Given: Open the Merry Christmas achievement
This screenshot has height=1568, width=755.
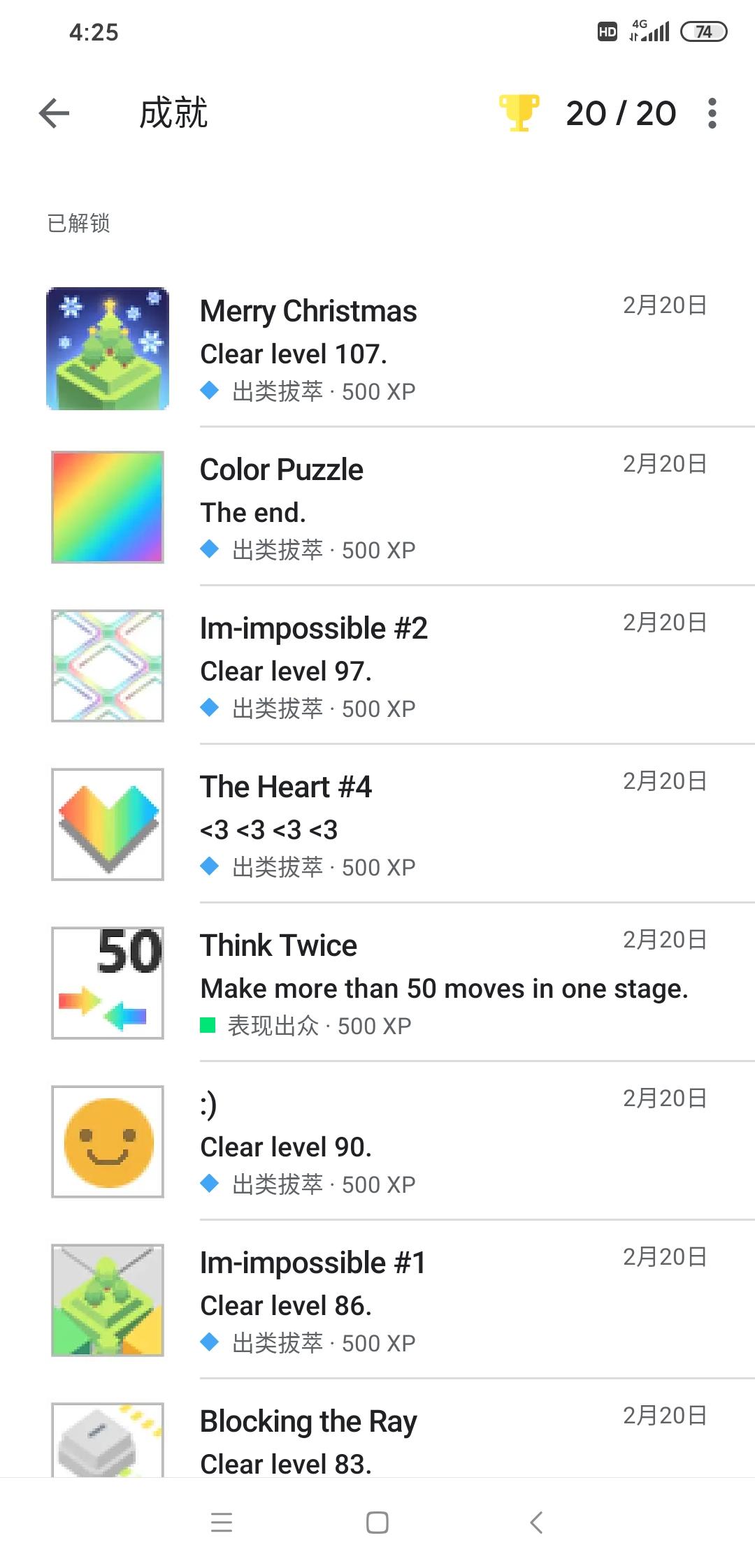Looking at the screenshot, I should click(377, 348).
